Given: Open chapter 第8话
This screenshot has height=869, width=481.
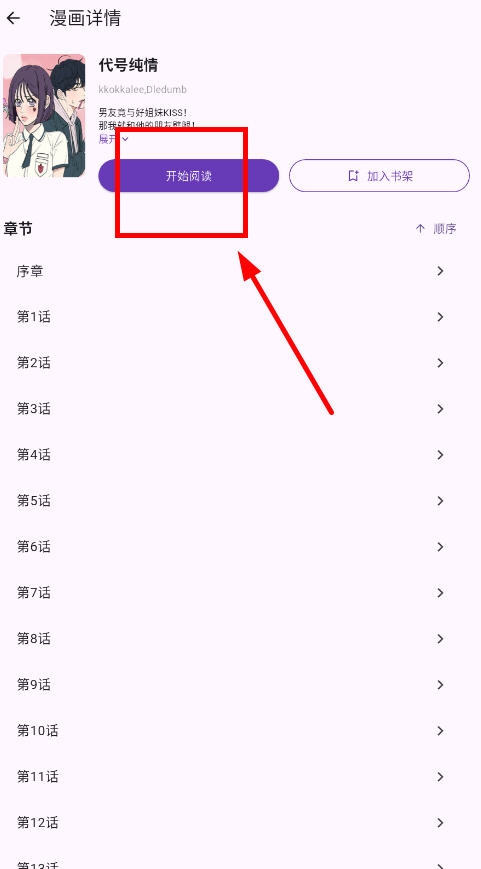Looking at the screenshot, I should tap(240, 639).
